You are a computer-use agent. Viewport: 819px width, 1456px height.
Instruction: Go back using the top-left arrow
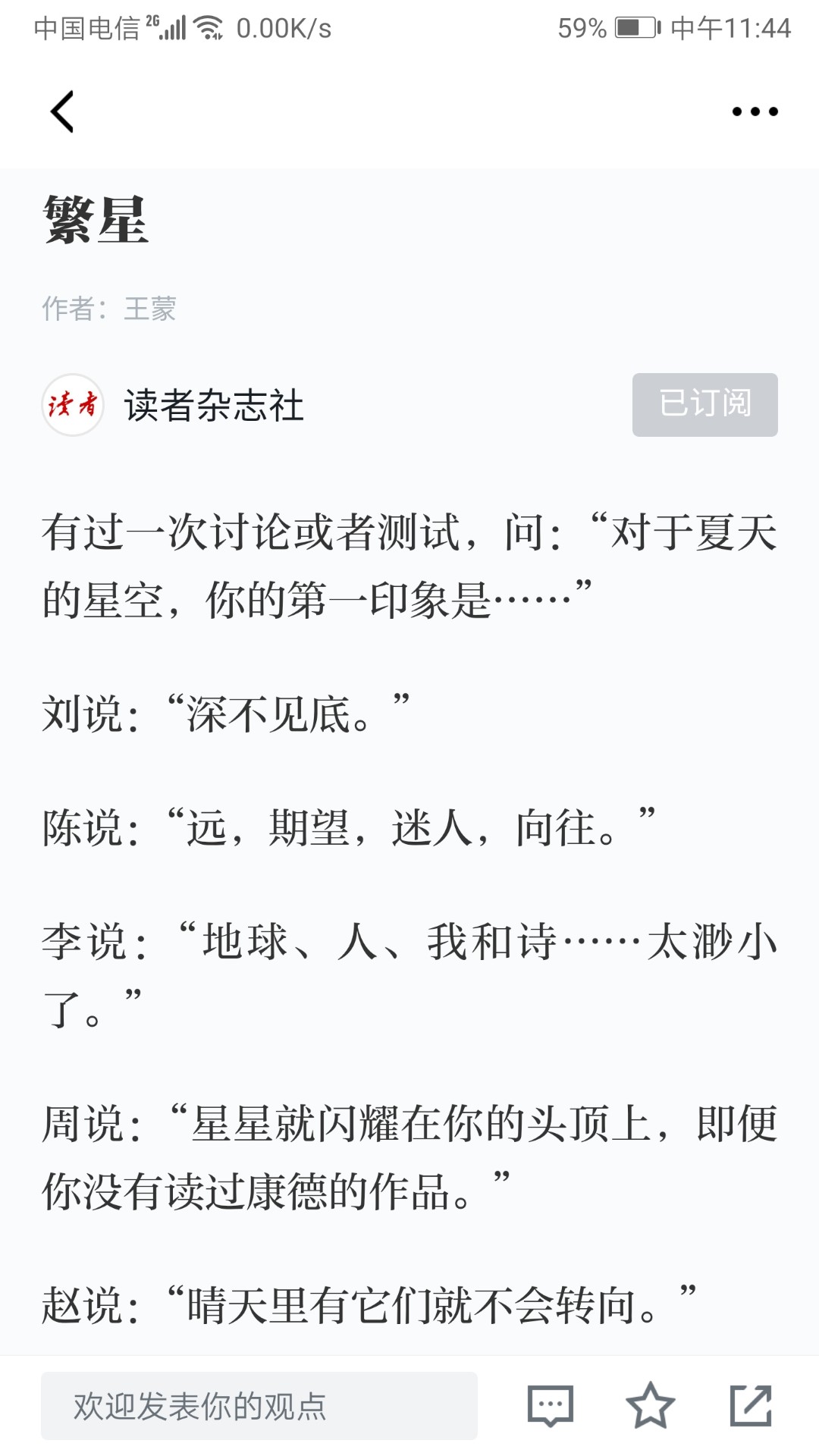point(62,111)
